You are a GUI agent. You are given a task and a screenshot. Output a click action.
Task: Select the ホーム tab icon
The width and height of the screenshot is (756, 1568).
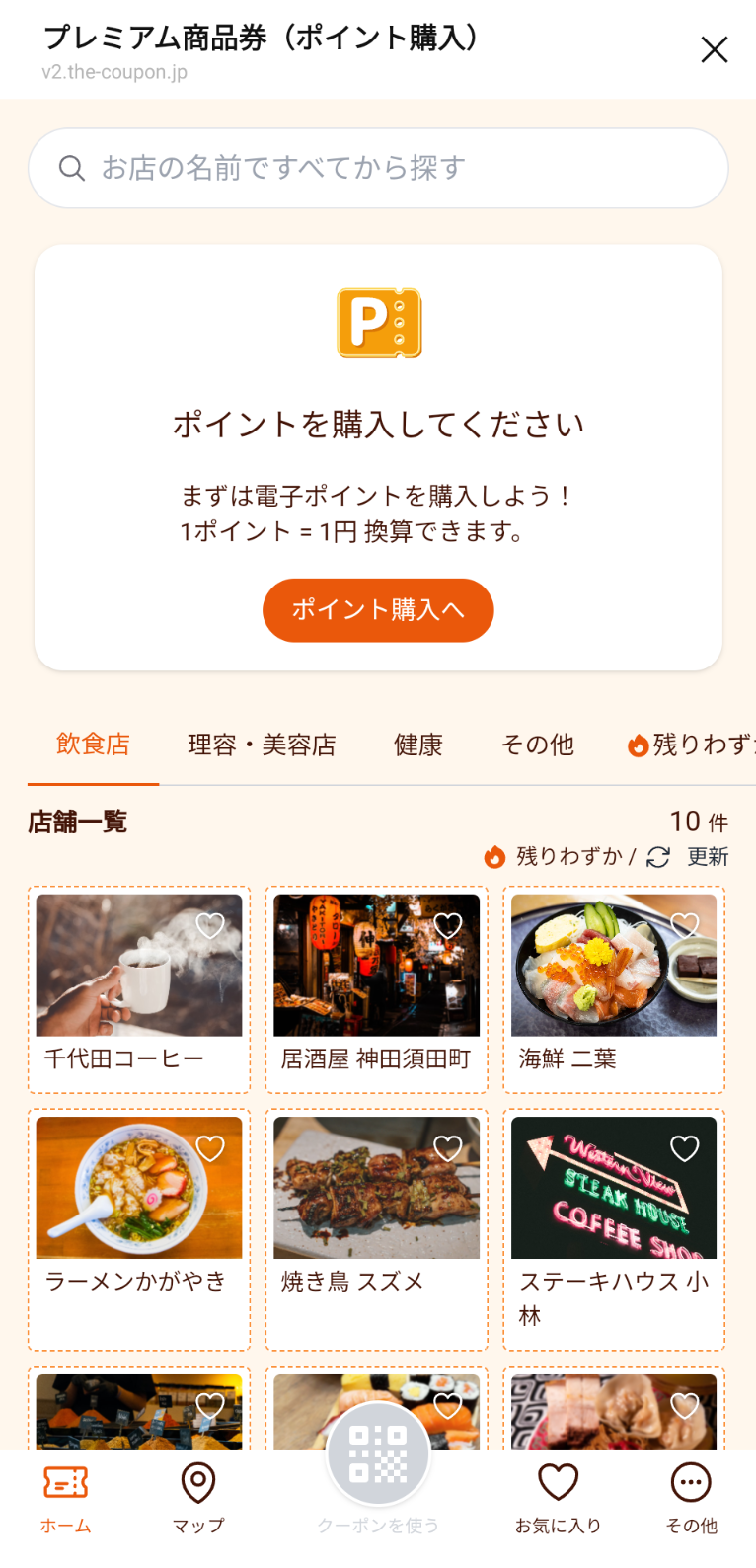point(64,1481)
